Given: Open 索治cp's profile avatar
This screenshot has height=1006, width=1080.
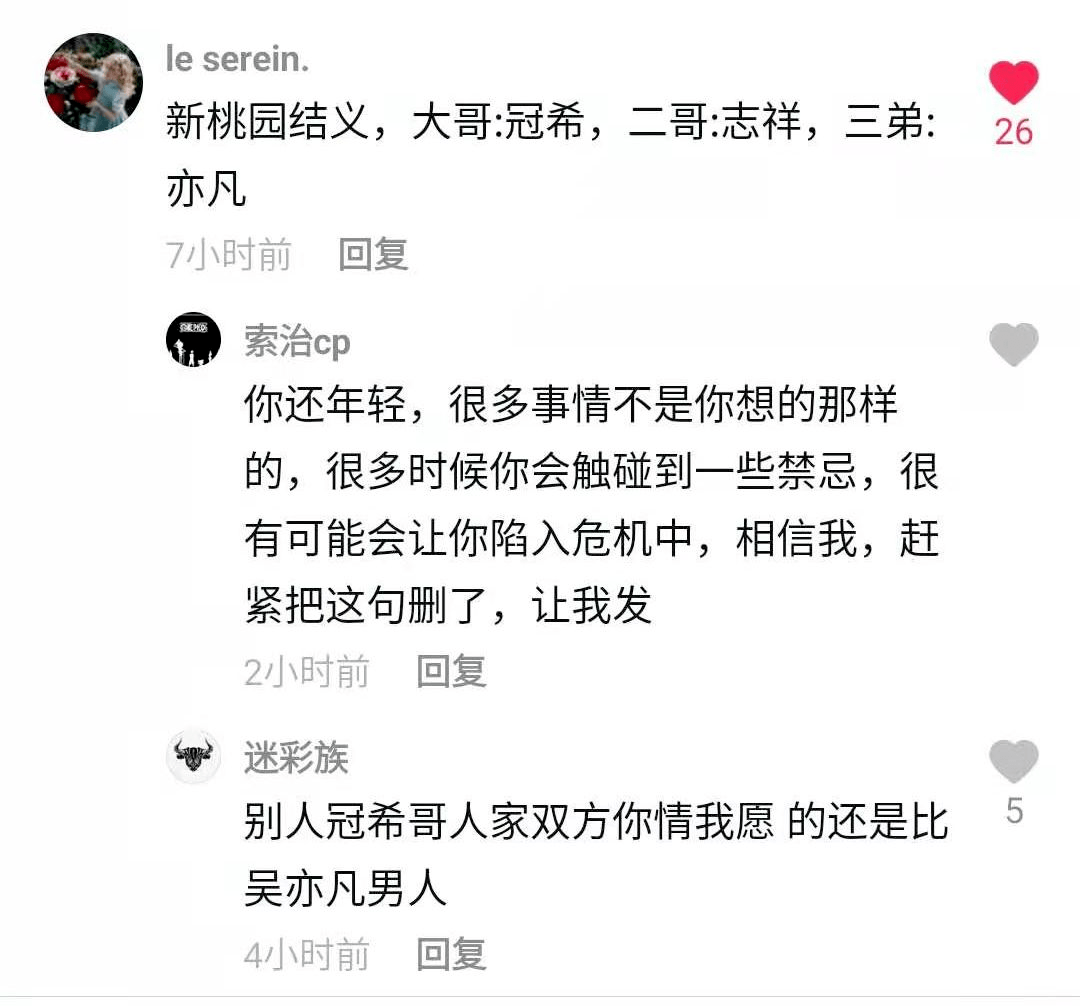Looking at the screenshot, I should coord(193,340).
